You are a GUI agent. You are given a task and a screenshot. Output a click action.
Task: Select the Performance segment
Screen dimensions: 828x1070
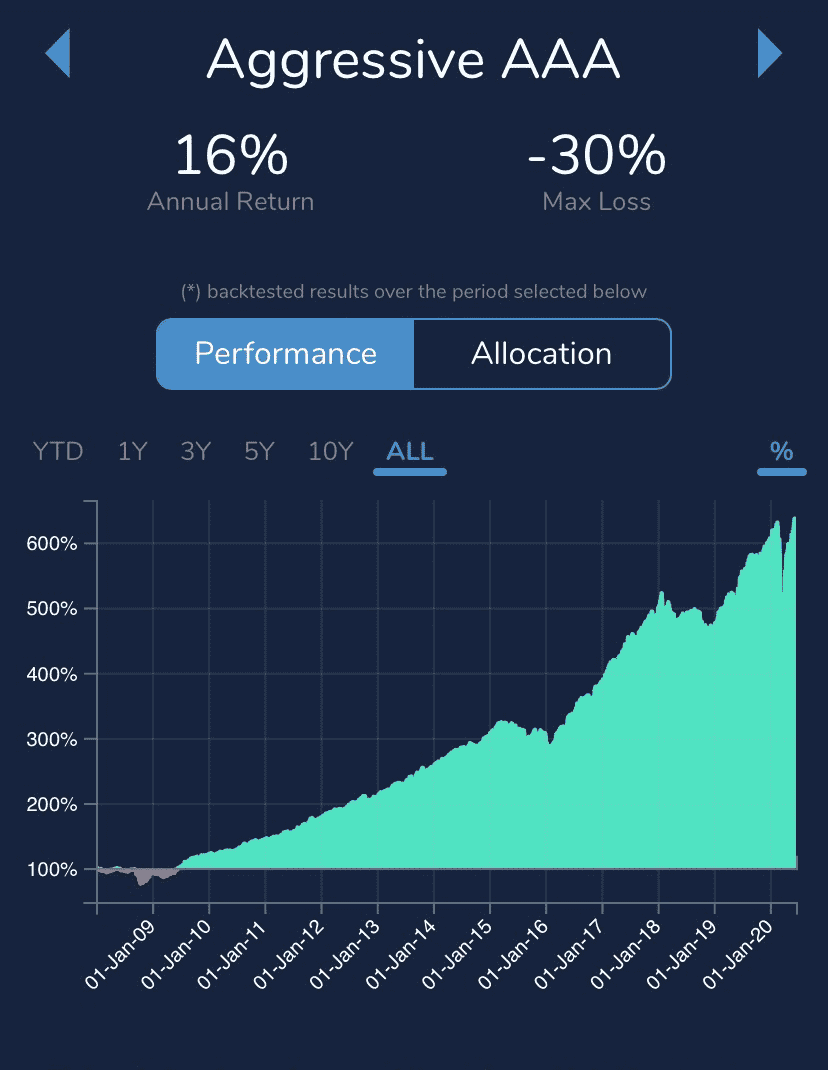tap(286, 354)
